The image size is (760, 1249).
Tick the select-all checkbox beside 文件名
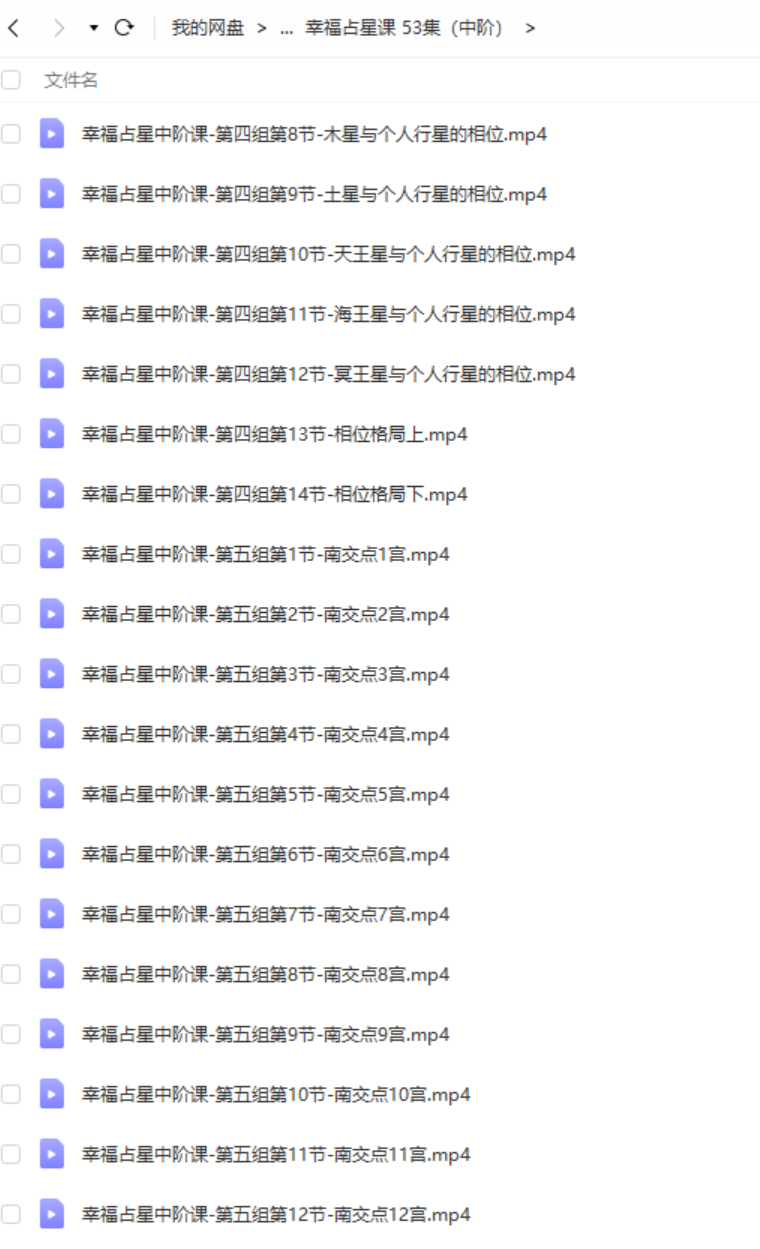[11, 80]
